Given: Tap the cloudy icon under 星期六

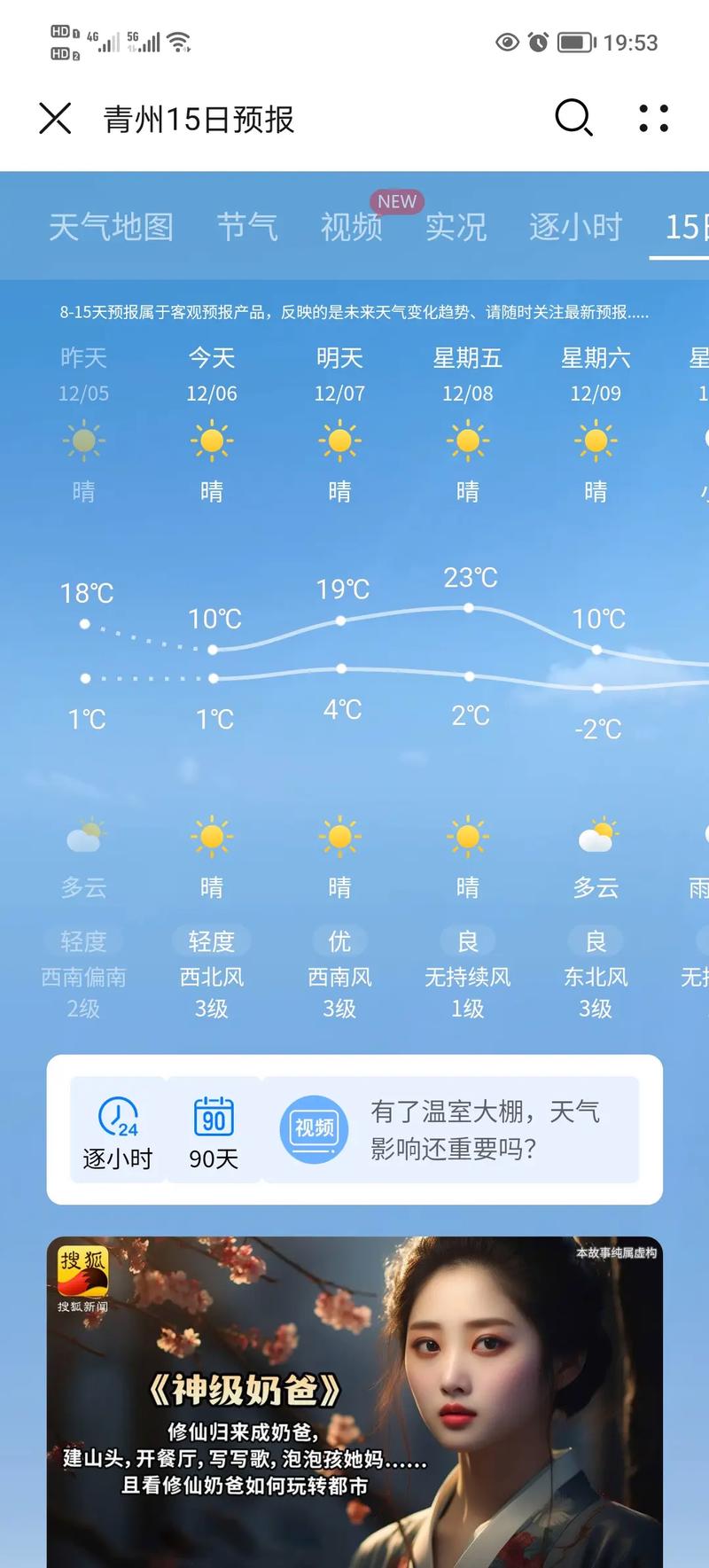Looking at the screenshot, I should 596,835.
